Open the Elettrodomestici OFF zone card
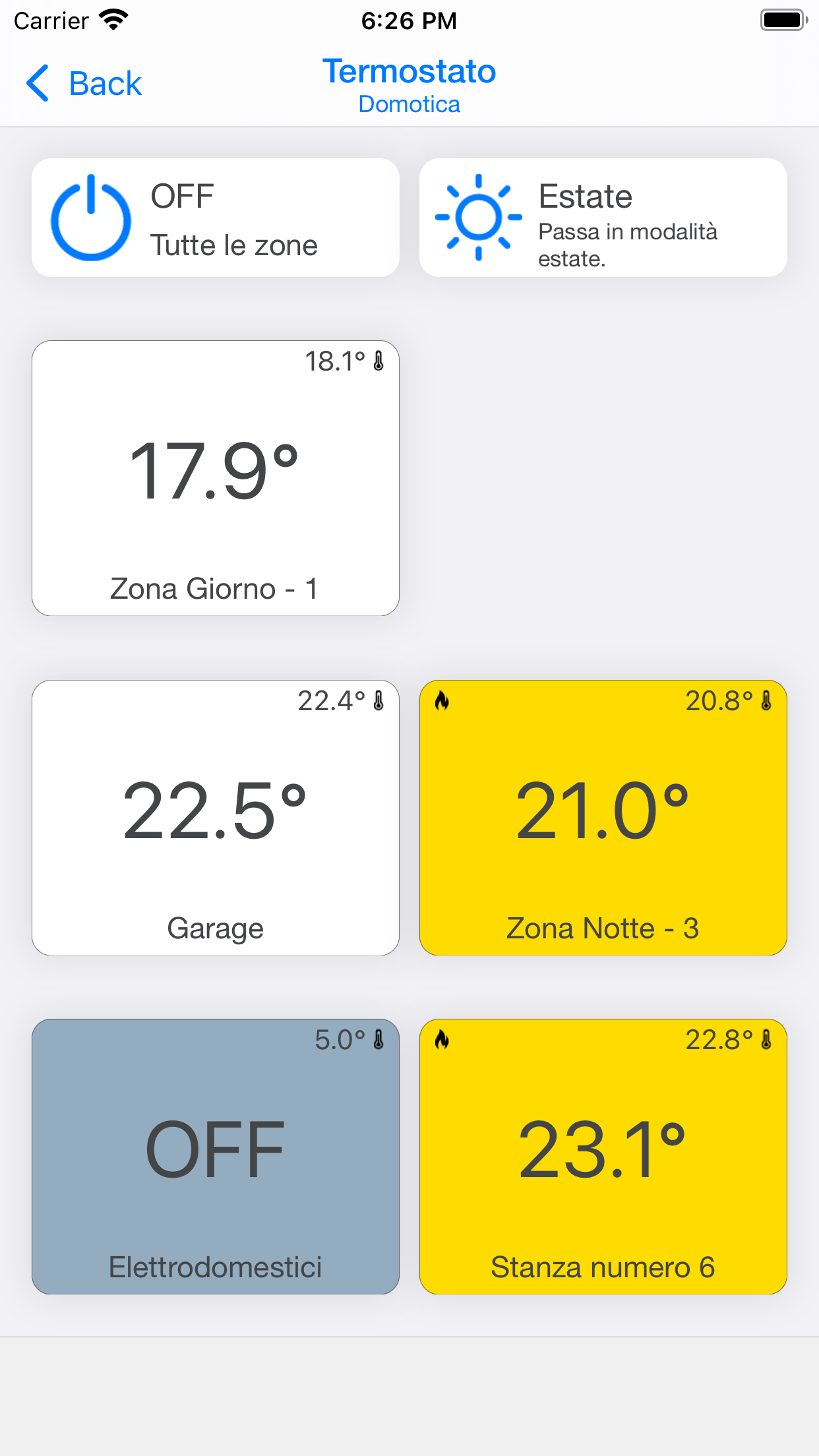 click(x=215, y=1157)
